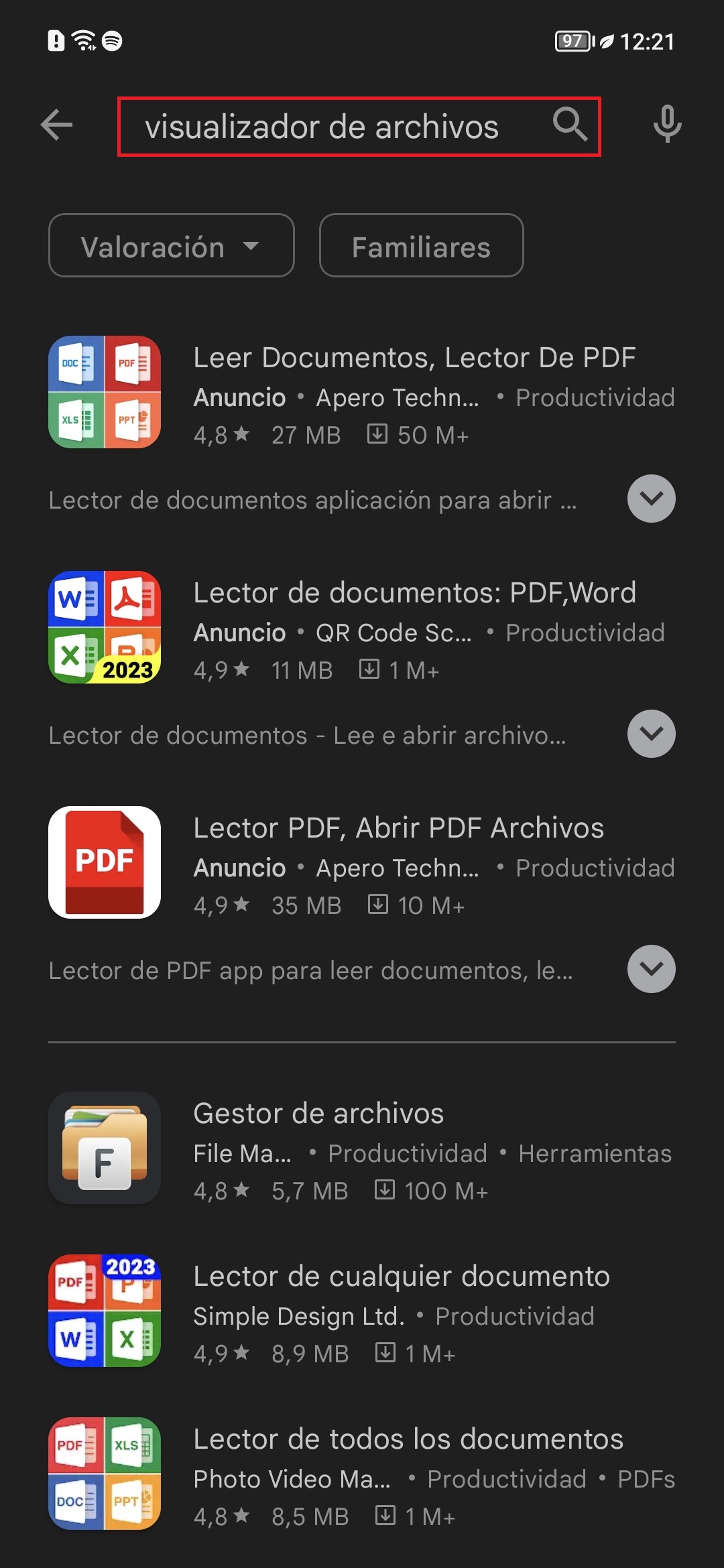The image size is (724, 1568).
Task: Start voice search with the microphone
Action: (x=667, y=125)
